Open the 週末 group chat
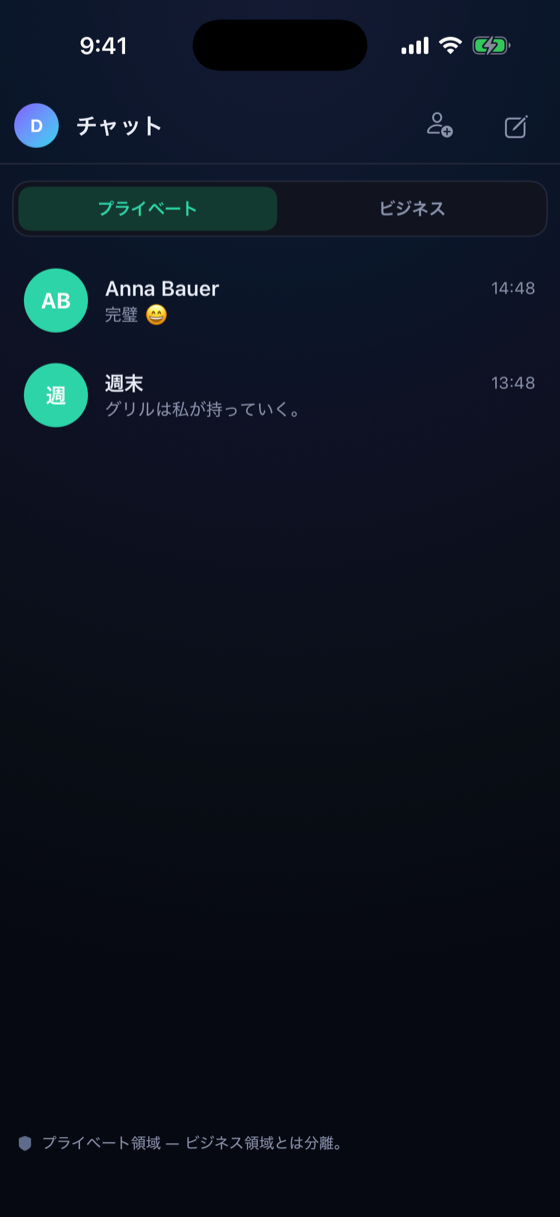560x1217 pixels. [280, 395]
